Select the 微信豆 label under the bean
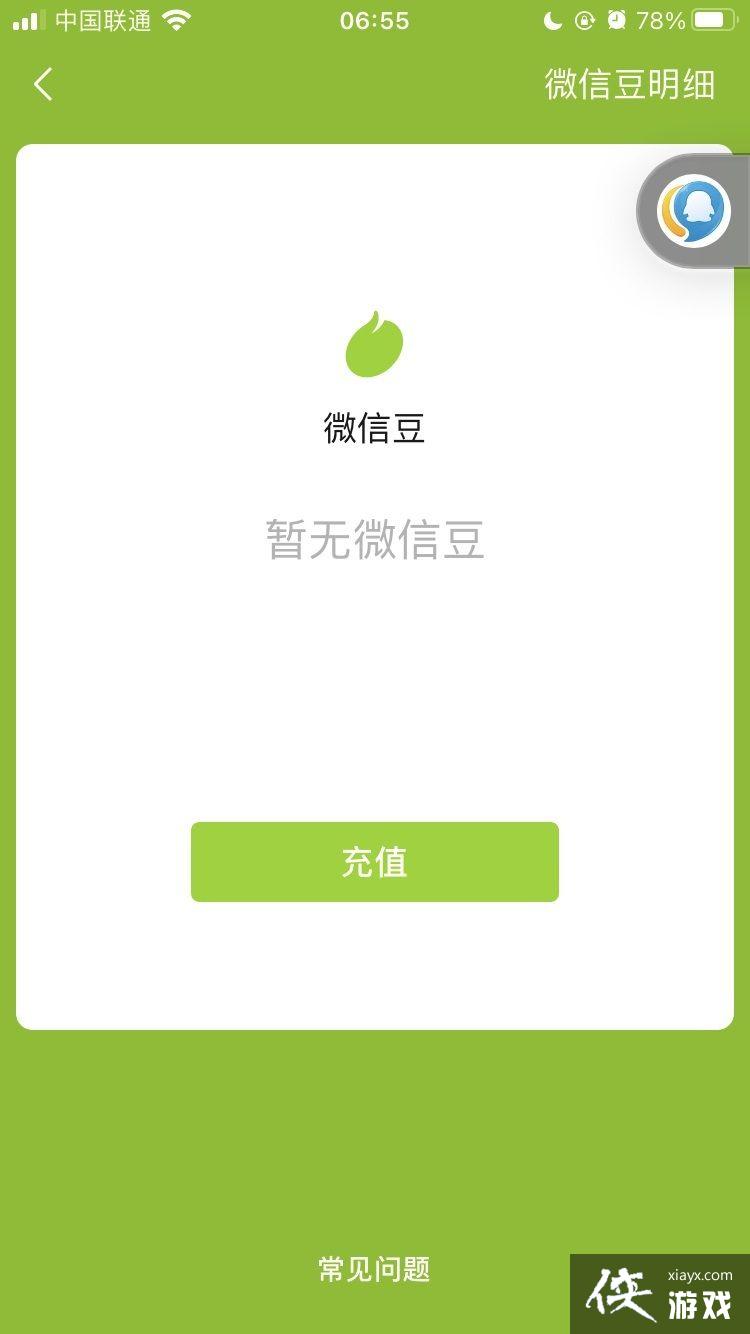Viewport: 750px width, 1334px height. (375, 428)
